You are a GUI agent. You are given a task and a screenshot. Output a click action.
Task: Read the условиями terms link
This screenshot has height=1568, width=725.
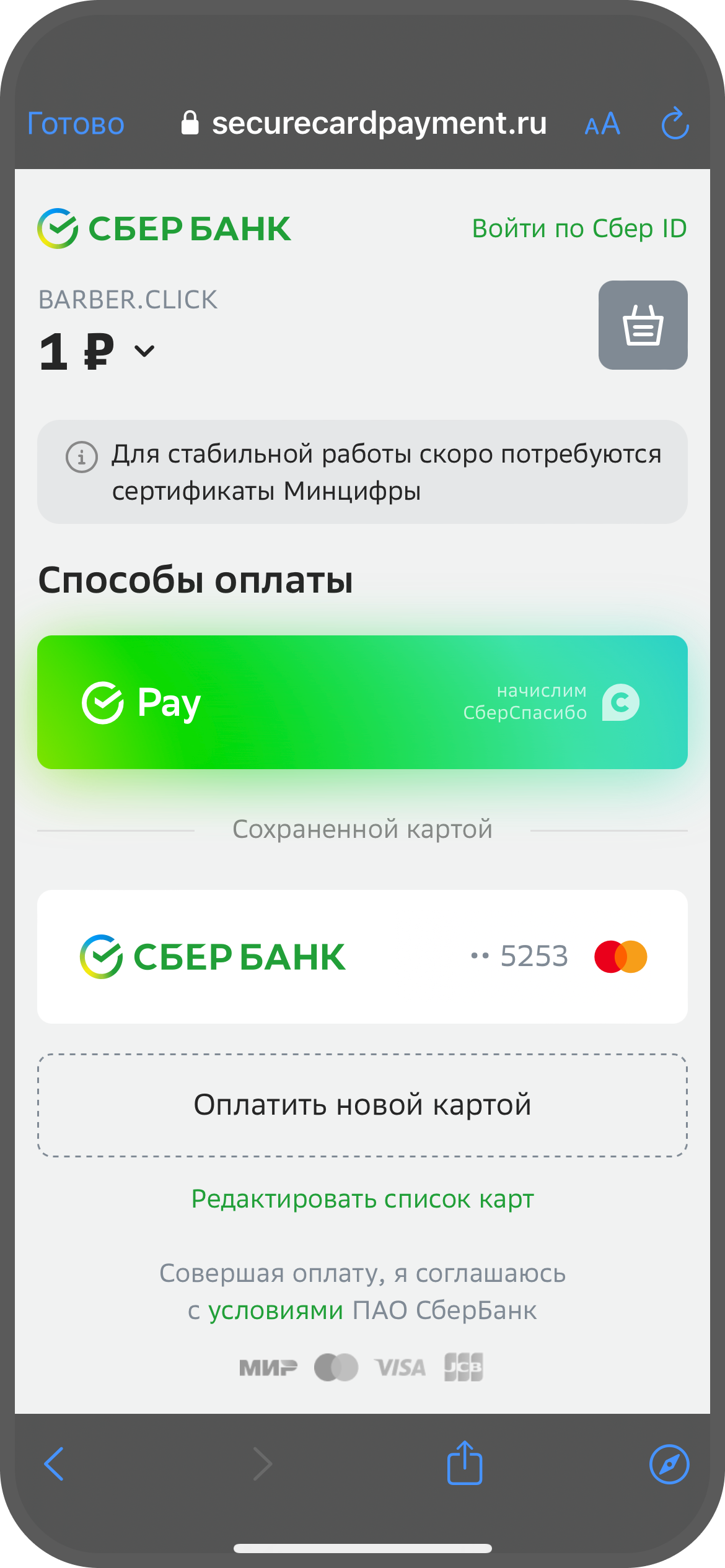coord(275,1310)
